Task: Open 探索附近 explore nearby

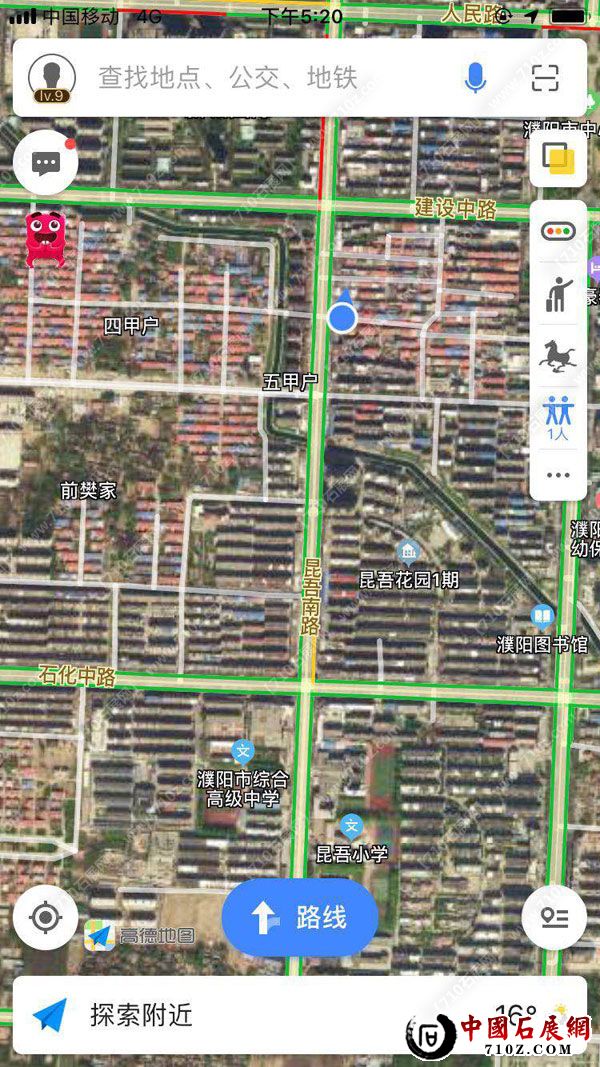Action: tap(140, 1015)
